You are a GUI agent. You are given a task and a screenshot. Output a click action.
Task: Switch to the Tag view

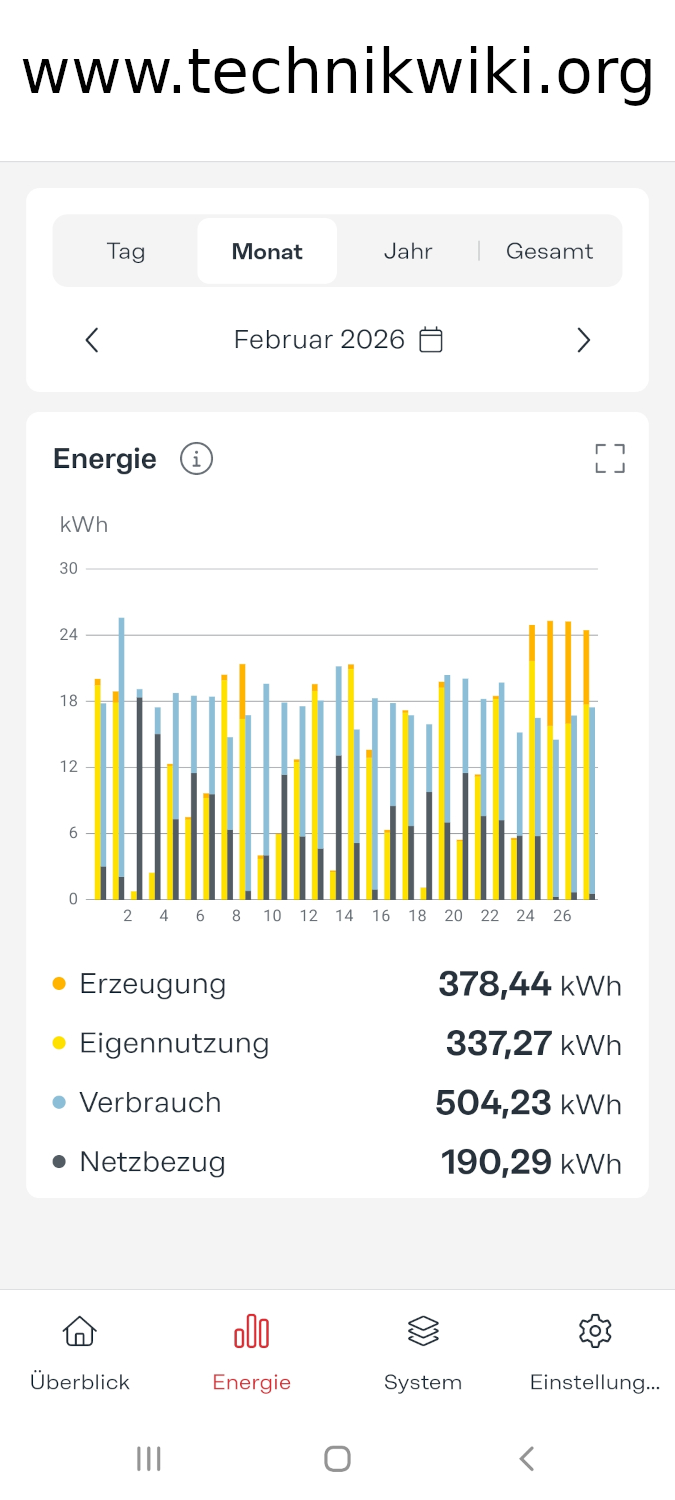(x=126, y=251)
